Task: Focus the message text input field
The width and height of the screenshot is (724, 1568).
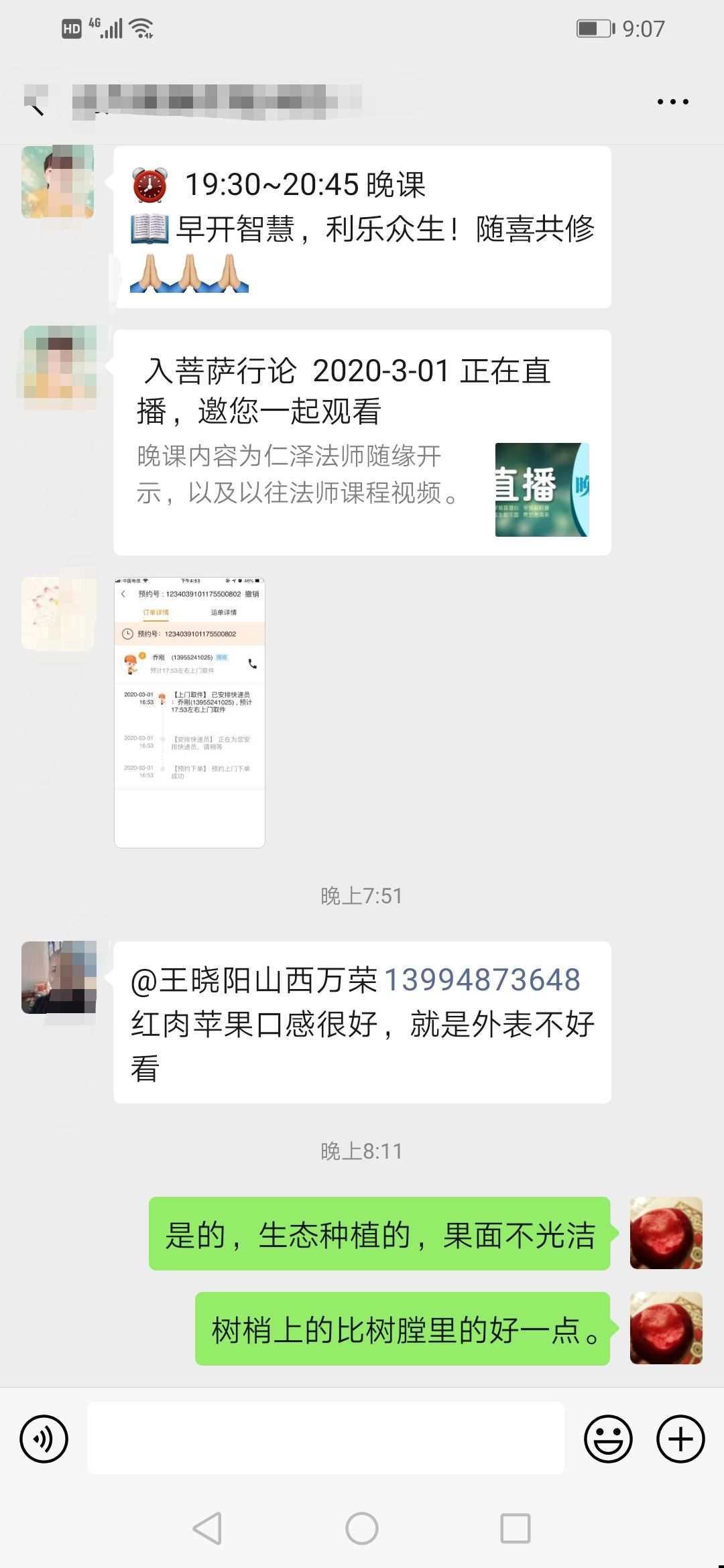Action: (326, 1438)
